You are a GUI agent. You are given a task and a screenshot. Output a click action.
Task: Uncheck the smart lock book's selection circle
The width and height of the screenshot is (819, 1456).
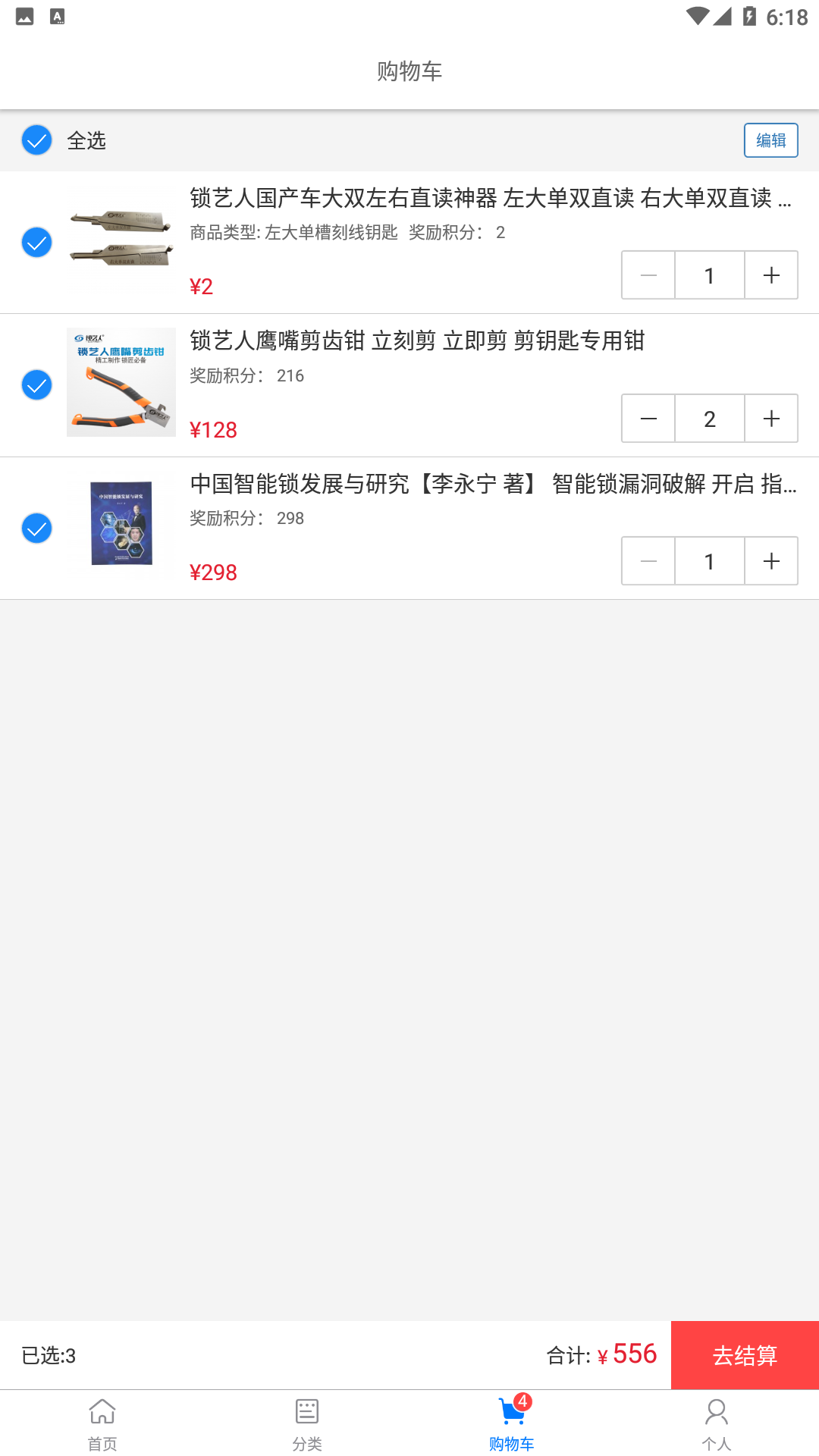[x=36, y=528]
